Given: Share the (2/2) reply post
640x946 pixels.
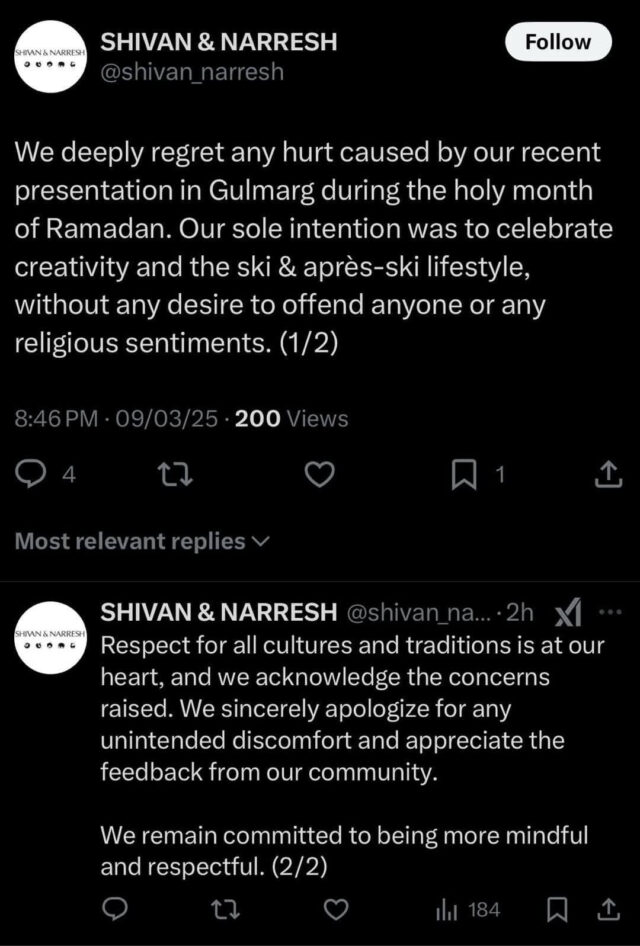Looking at the screenshot, I should [x=607, y=909].
